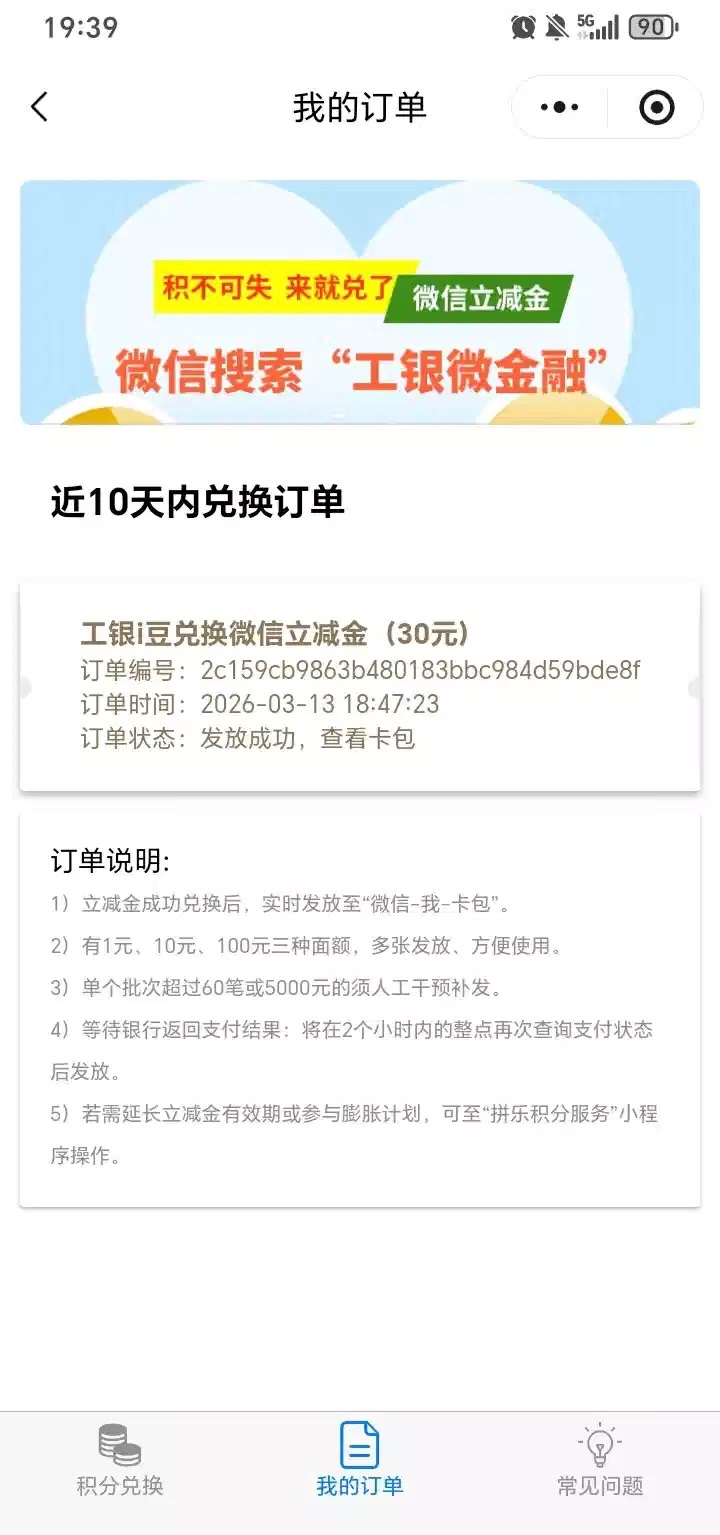Open the 微信立减金 promotional banner

360,302
